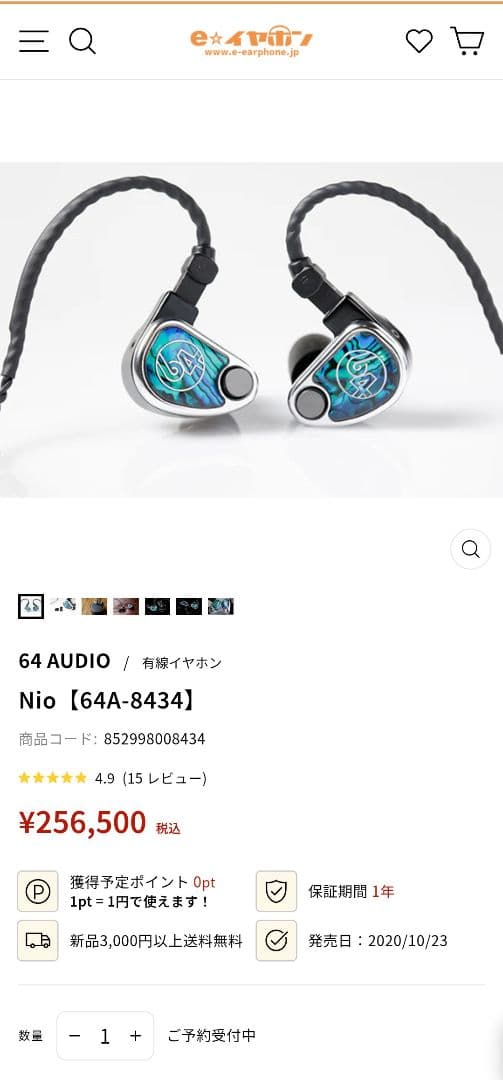
Task: Zoom the product image with magnifier button
Action: 471,549
